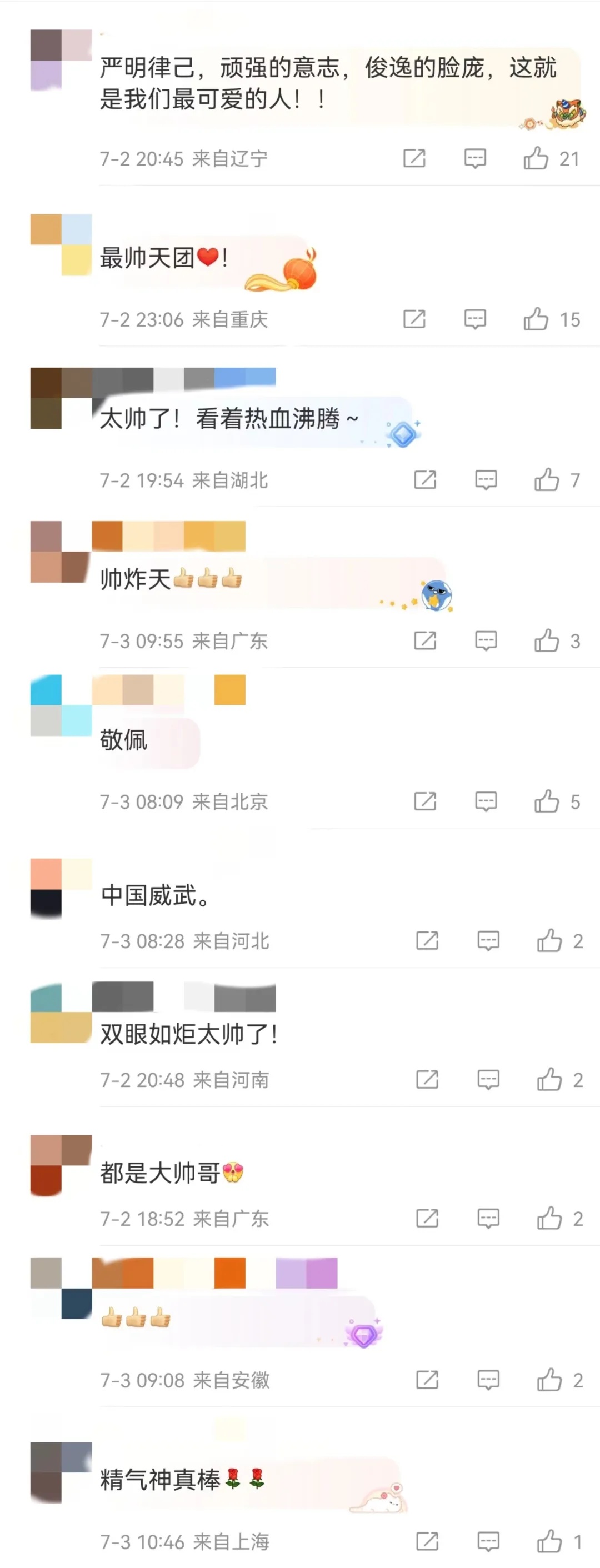Like the comment '双眼如炬太帅了！'
The height and width of the screenshot is (1568, 600).
coord(549,1079)
